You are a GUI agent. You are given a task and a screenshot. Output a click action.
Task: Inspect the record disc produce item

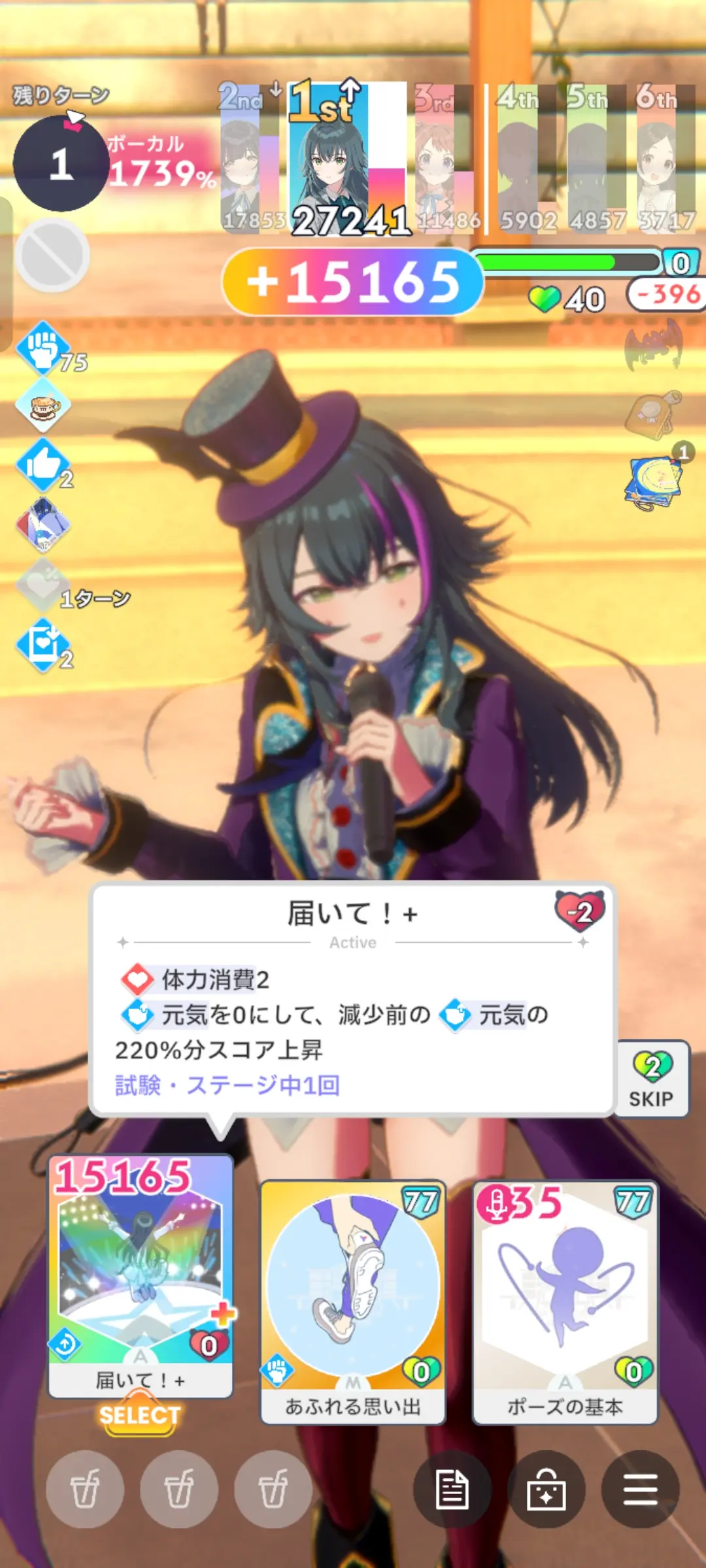coord(654,483)
